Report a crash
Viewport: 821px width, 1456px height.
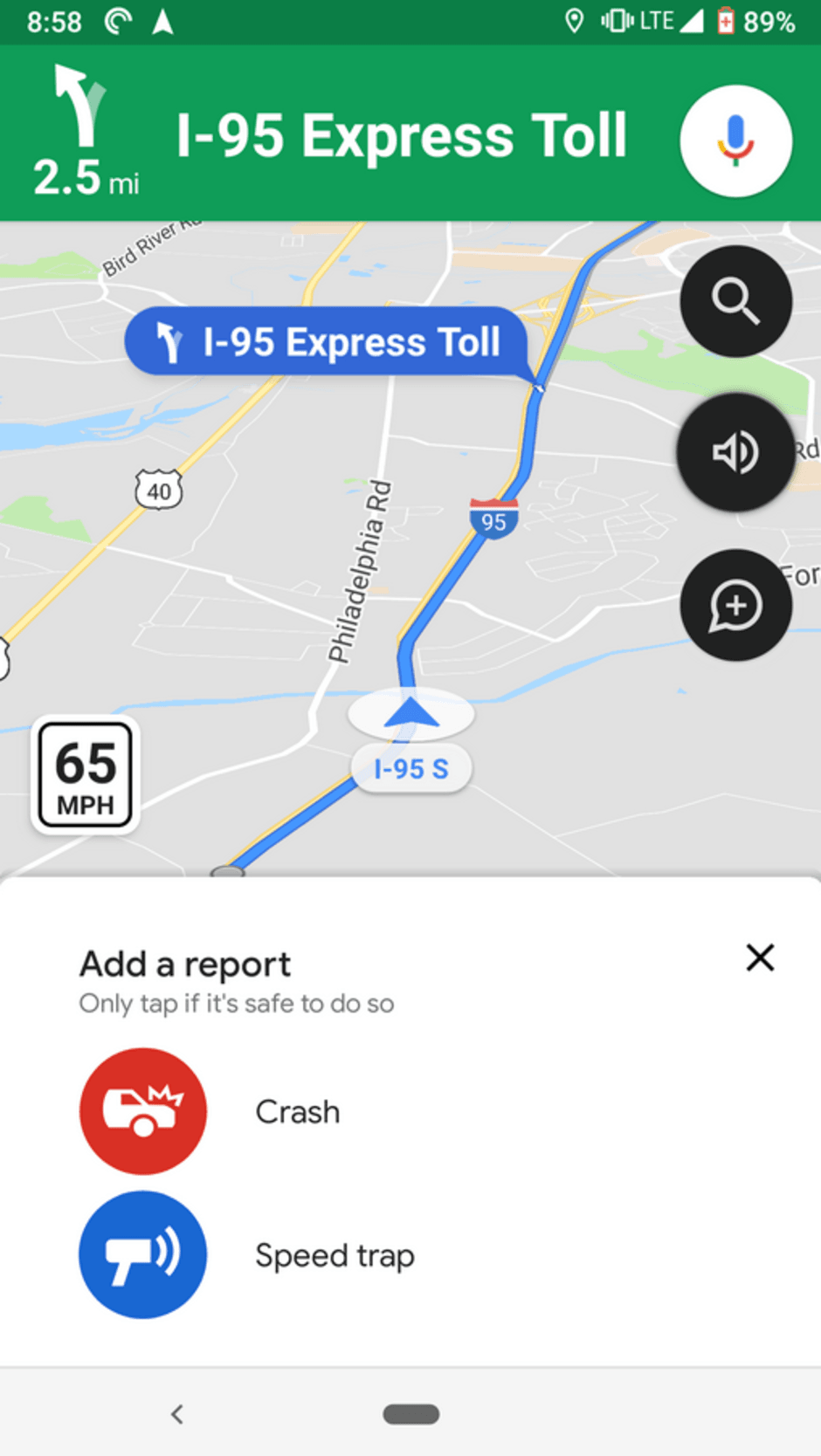pos(143,1111)
